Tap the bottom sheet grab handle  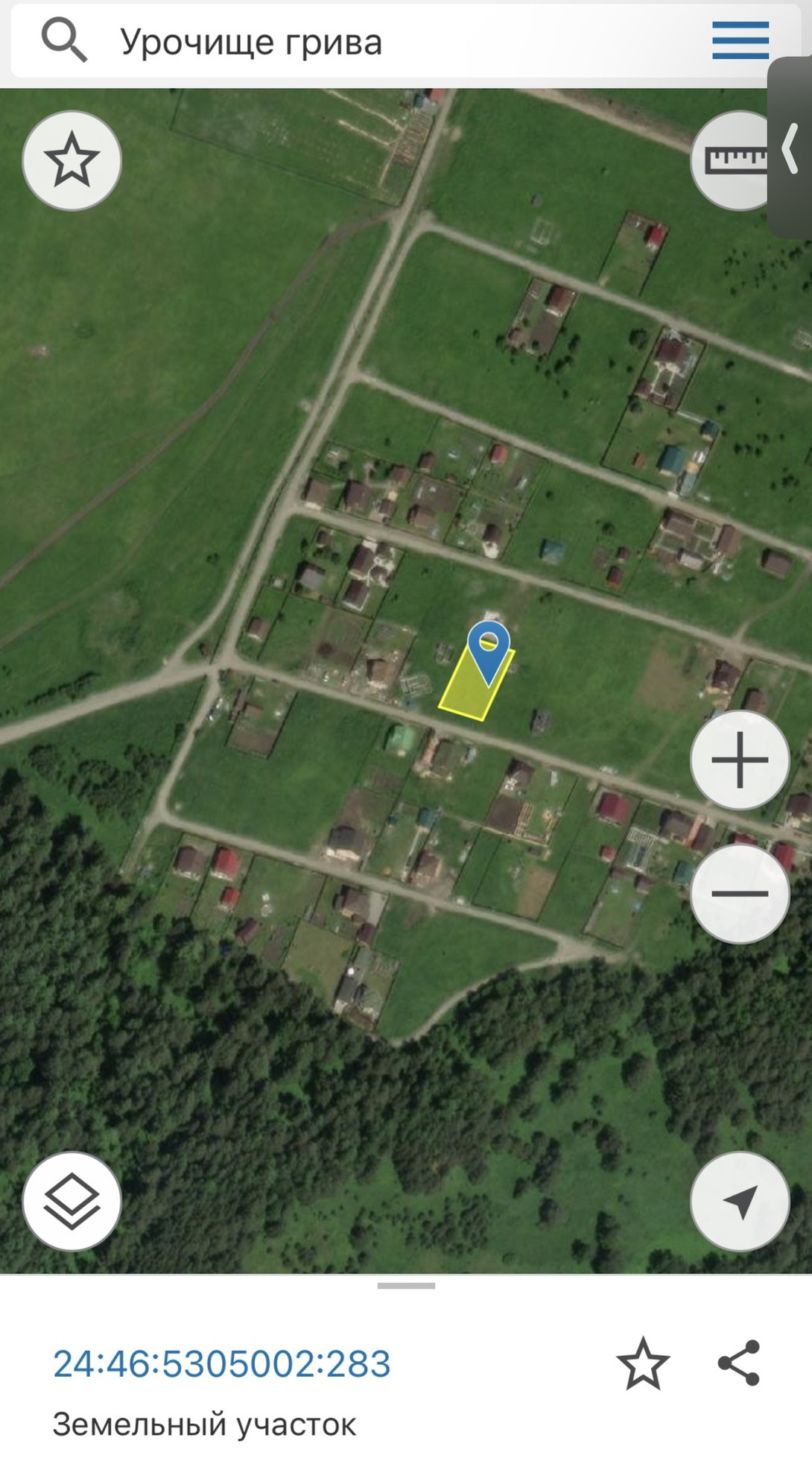[406, 1286]
